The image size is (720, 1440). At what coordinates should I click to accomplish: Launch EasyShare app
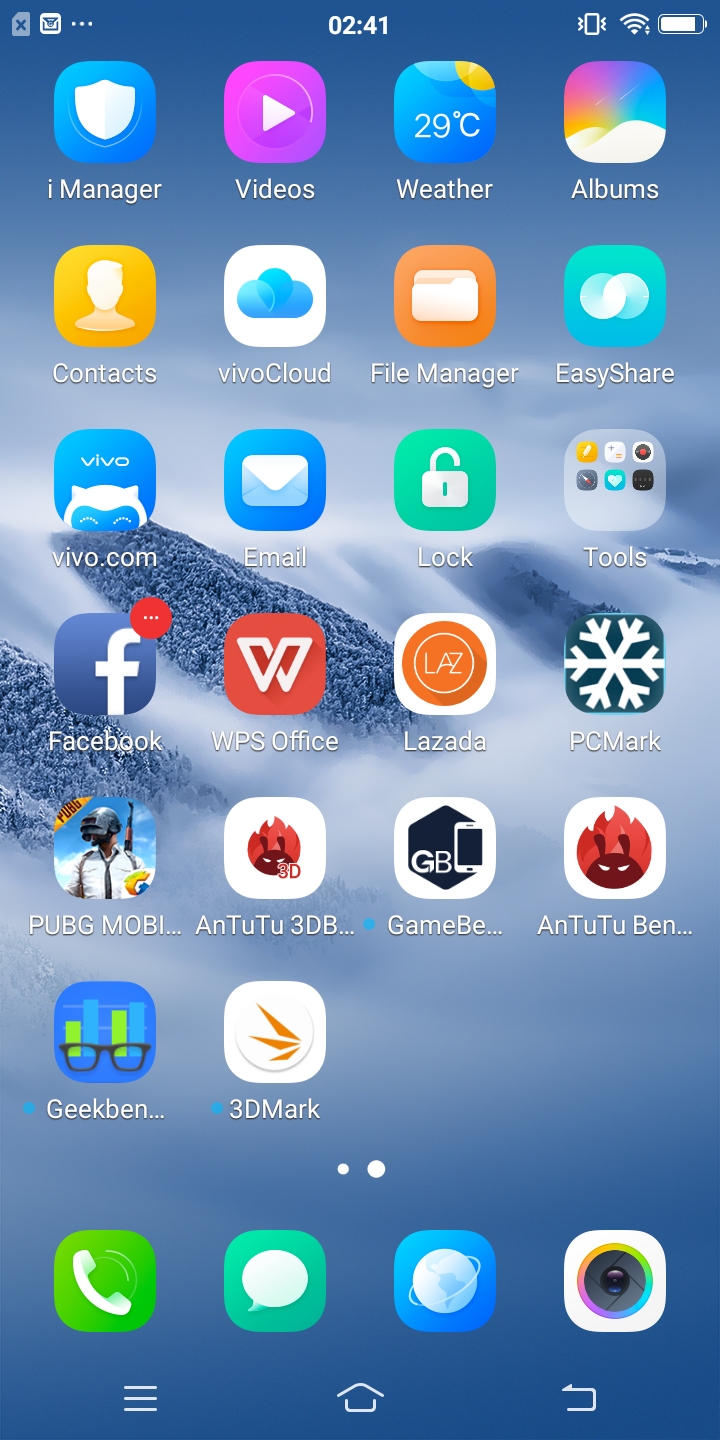(x=615, y=296)
